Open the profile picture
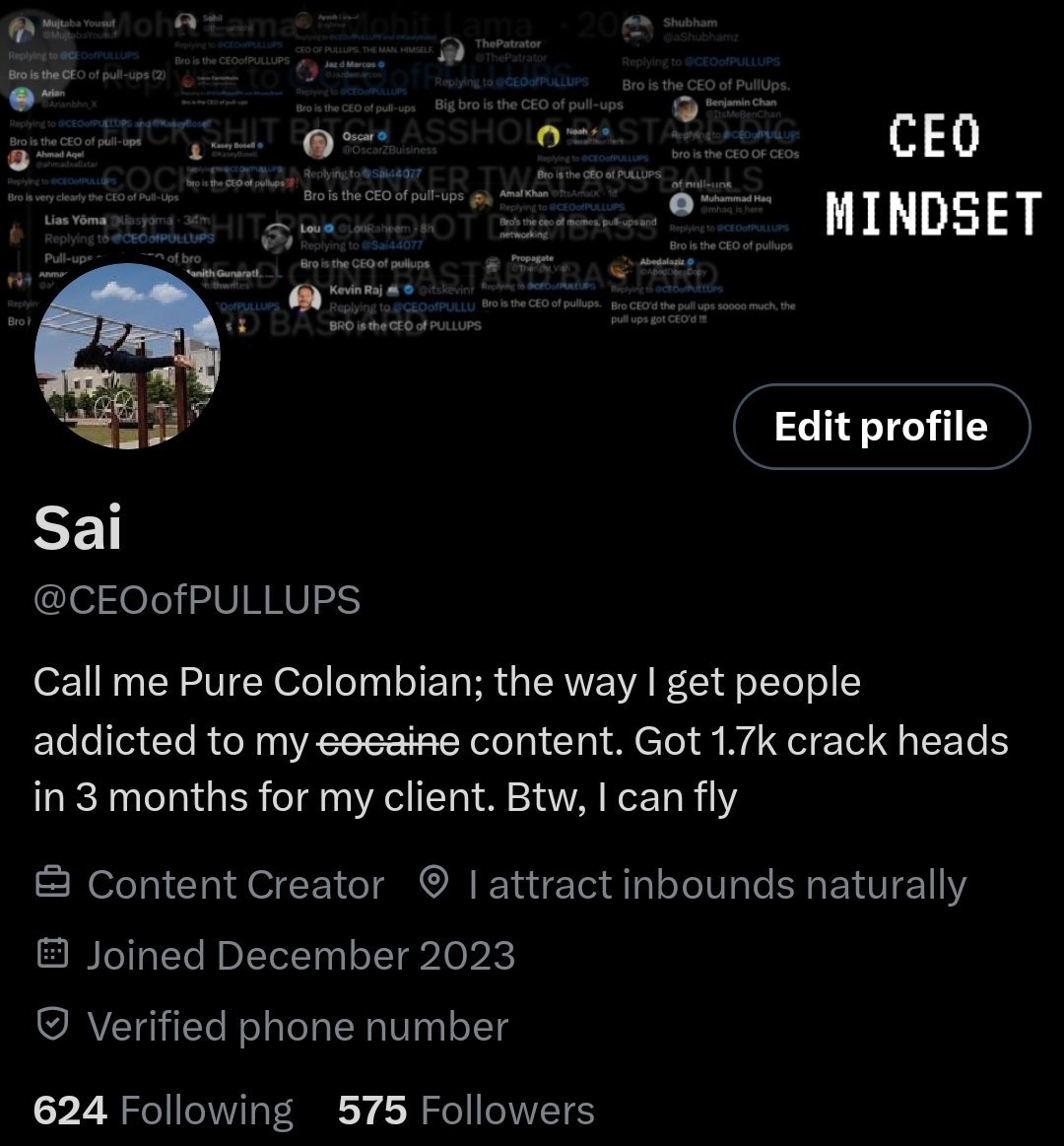The height and width of the screenshot is (1146, 1064). point(127,356)
